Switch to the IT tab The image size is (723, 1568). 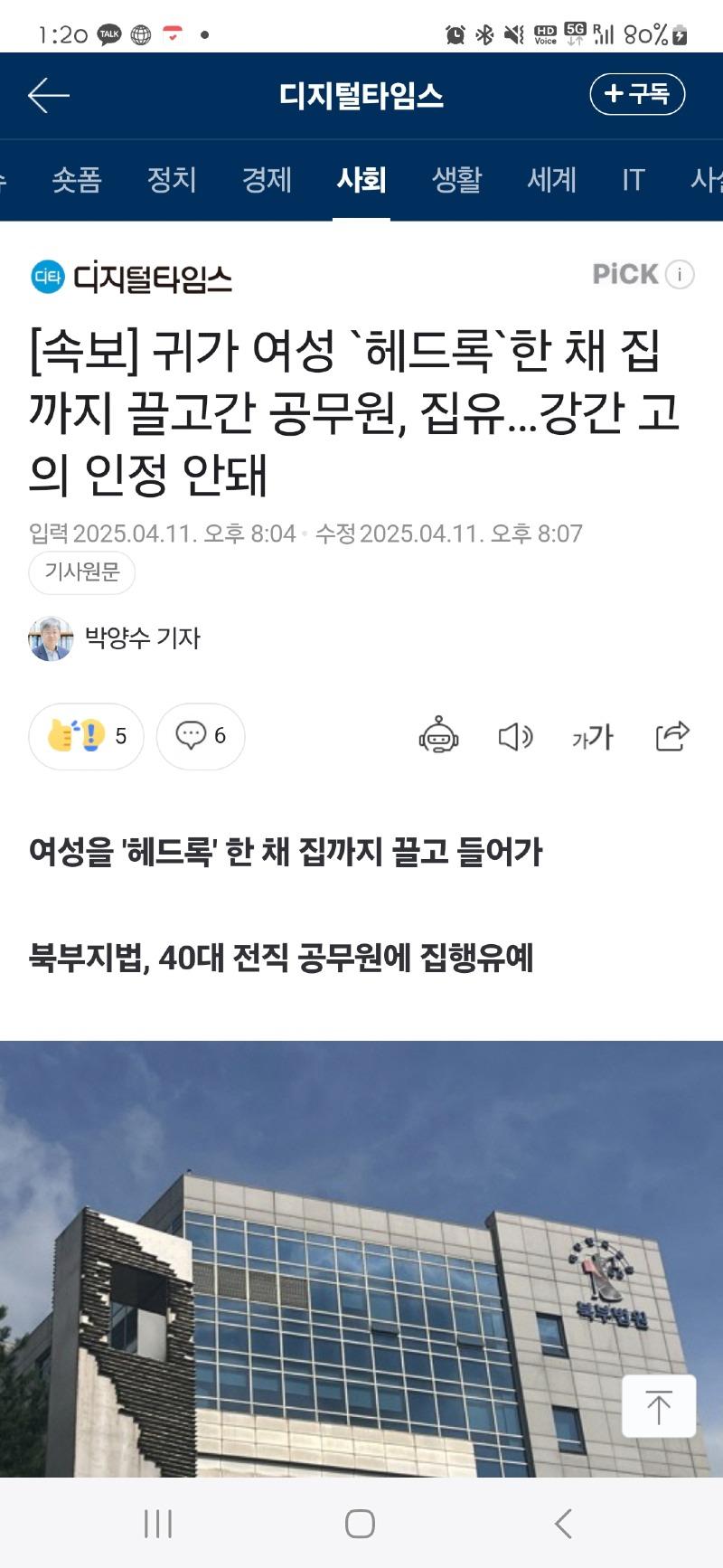pyautogui.click(x=633, y=180)
